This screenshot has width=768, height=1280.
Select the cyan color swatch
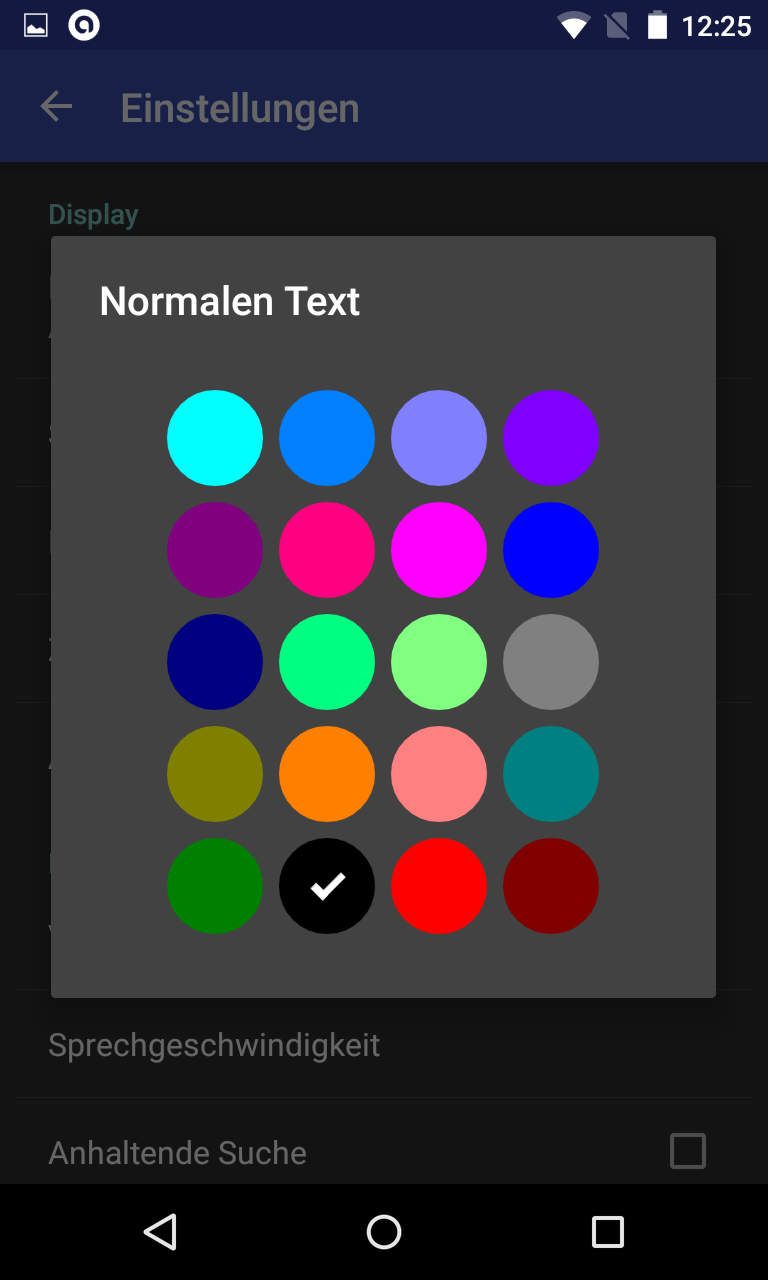(215, 438)
